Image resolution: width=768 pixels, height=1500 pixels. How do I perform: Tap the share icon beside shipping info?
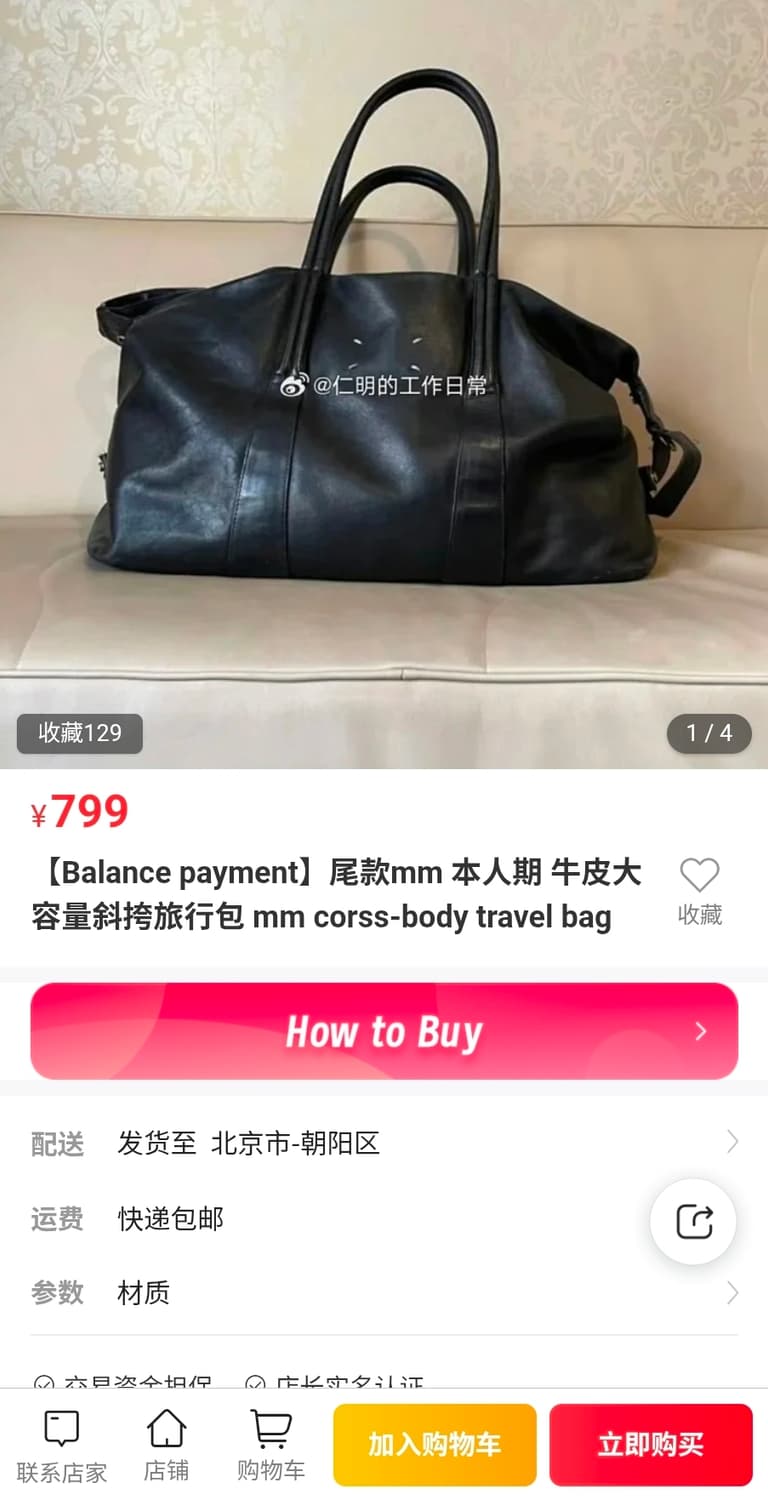coord(693,1221)
